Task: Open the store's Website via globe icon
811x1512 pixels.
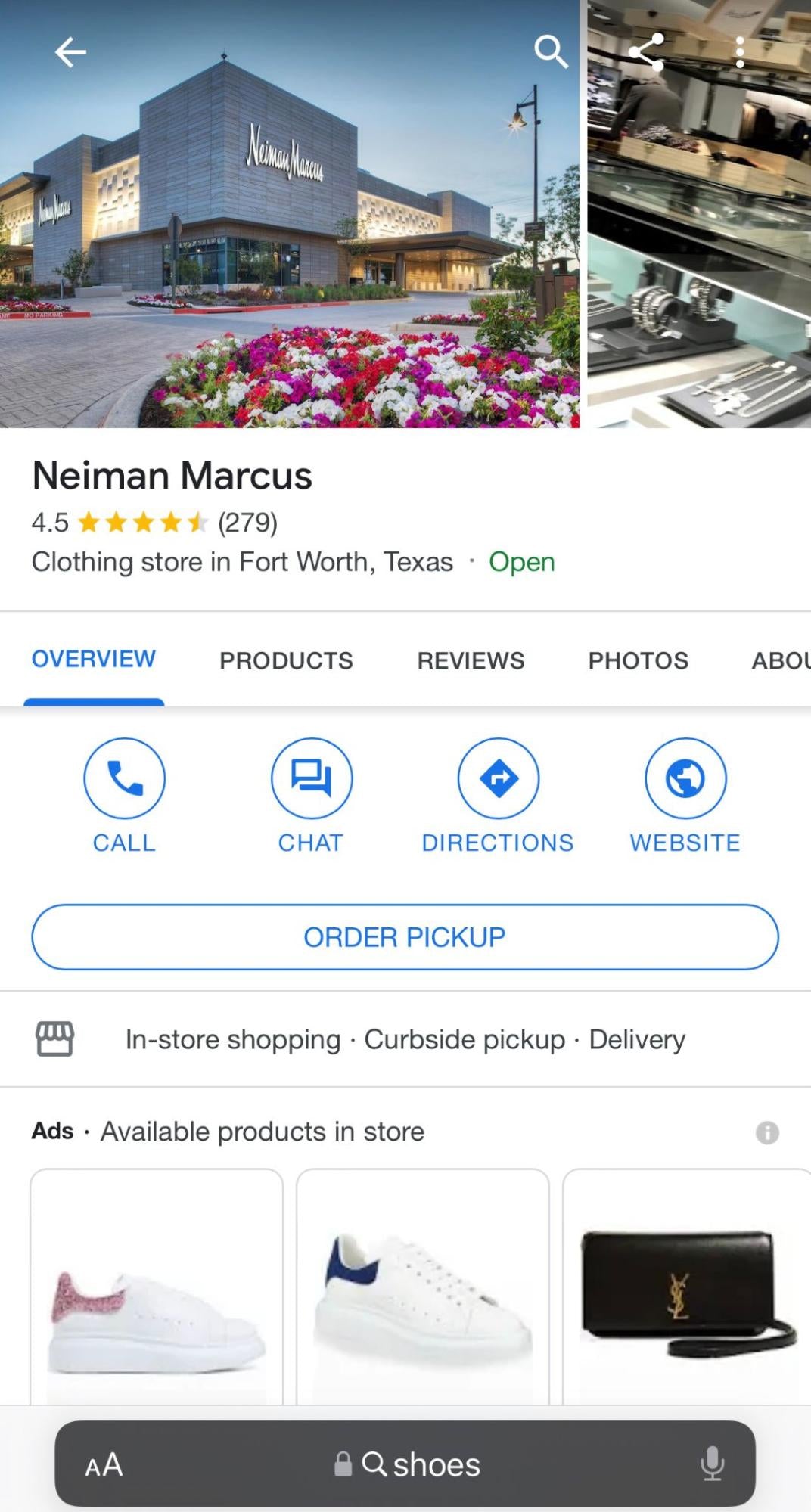Action: 685,778
